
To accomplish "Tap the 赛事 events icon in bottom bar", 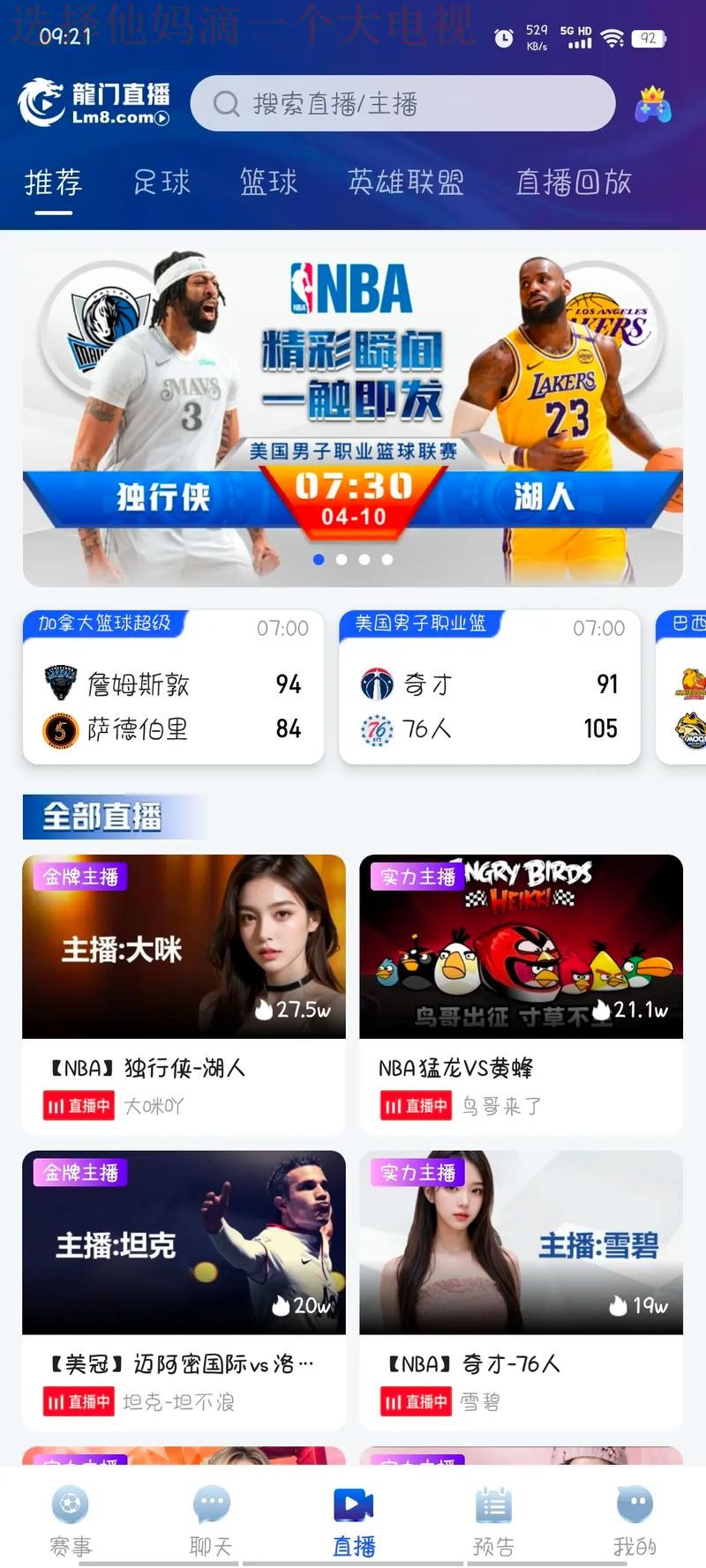I will click(70, 1504).
